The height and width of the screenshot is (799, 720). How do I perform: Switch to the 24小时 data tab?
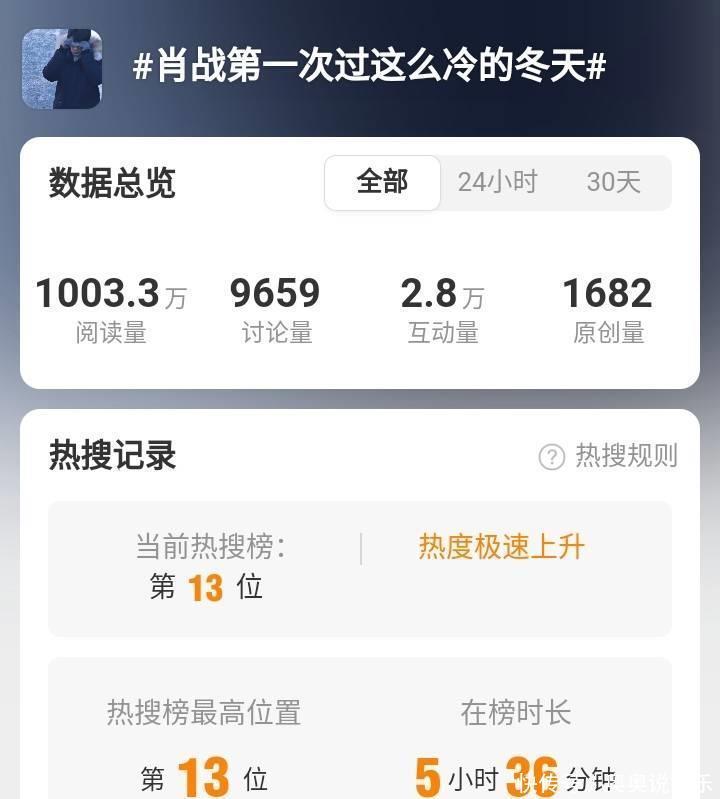tap(497, 182)
